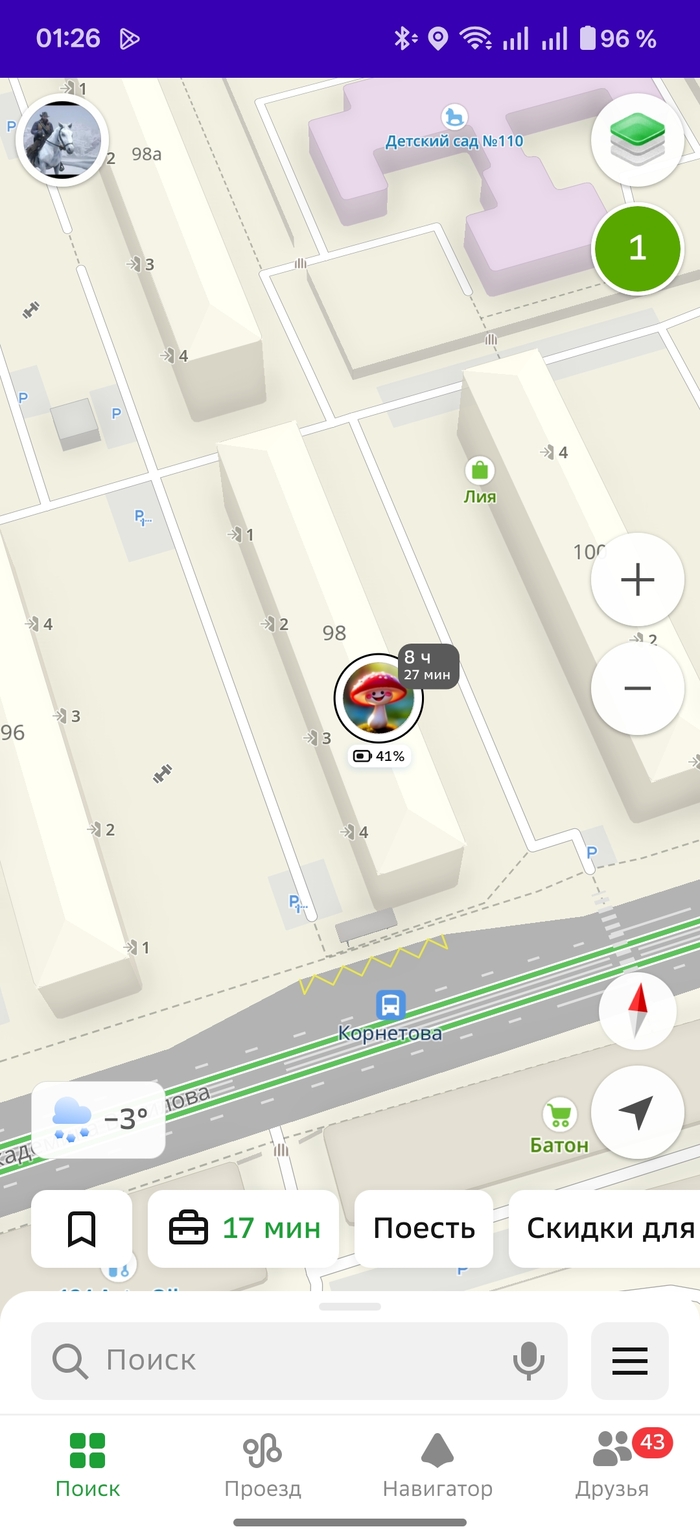Select the 17 мин work route chip

tap(244, 1228)
